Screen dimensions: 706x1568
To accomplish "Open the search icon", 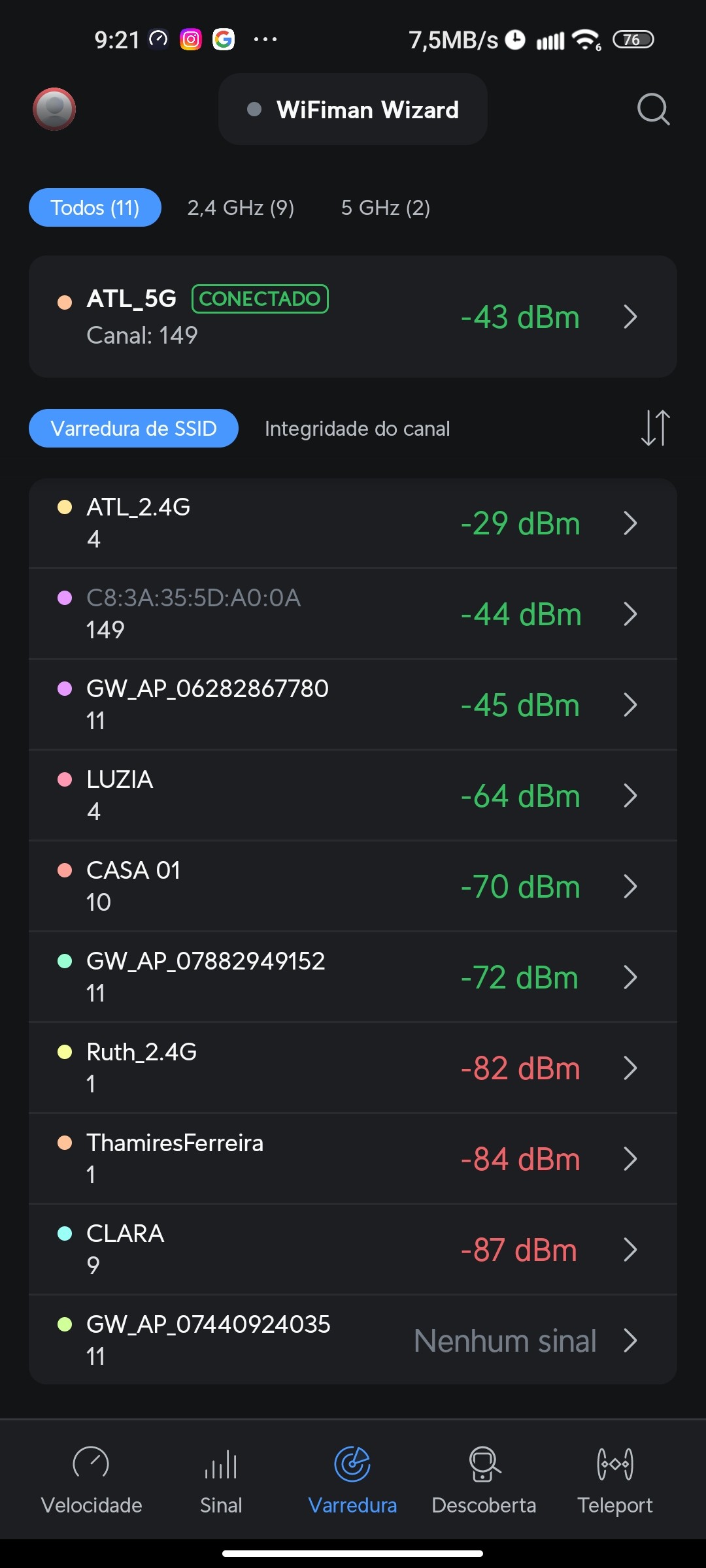I will click(653, 109).
